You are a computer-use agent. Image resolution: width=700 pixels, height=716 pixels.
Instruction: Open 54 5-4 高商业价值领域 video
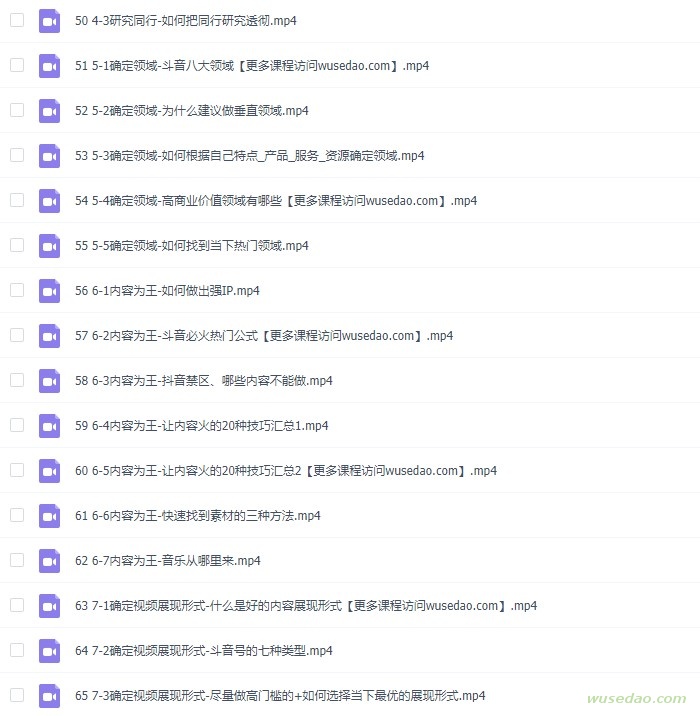click(x=275, y=201)
